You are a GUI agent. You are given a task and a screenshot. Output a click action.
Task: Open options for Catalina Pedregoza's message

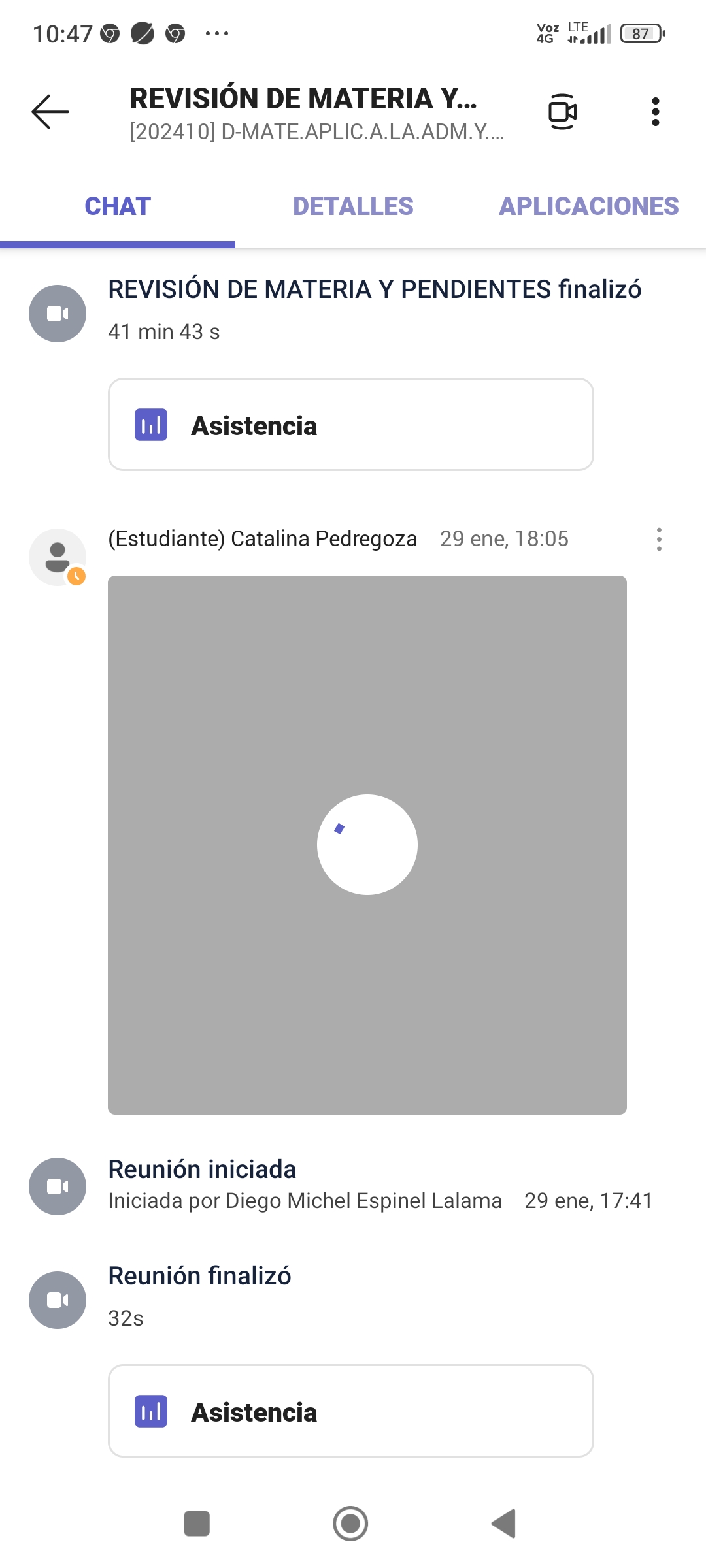click(659, 540)
